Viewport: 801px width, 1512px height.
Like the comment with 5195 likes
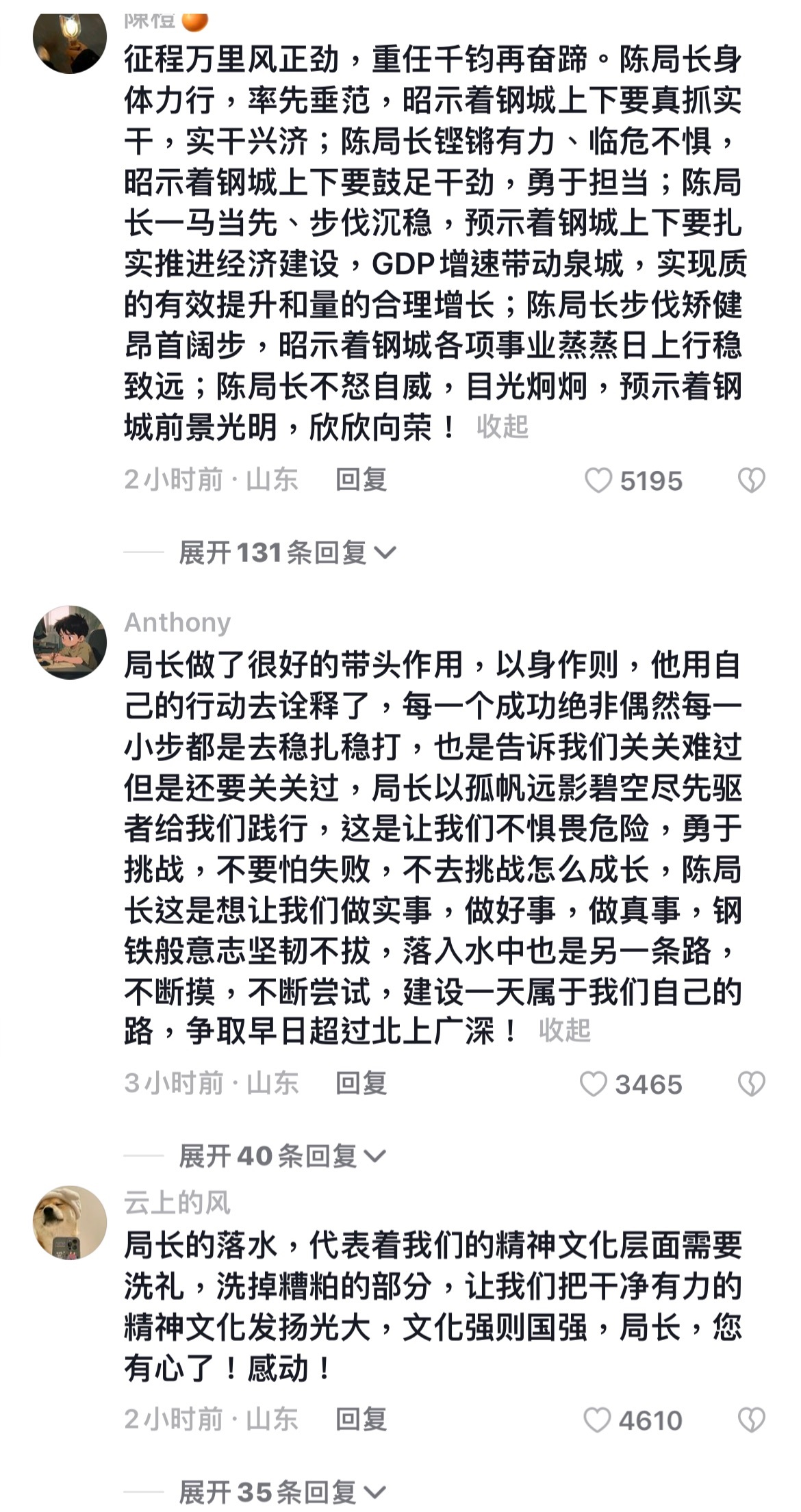point(598,480)
